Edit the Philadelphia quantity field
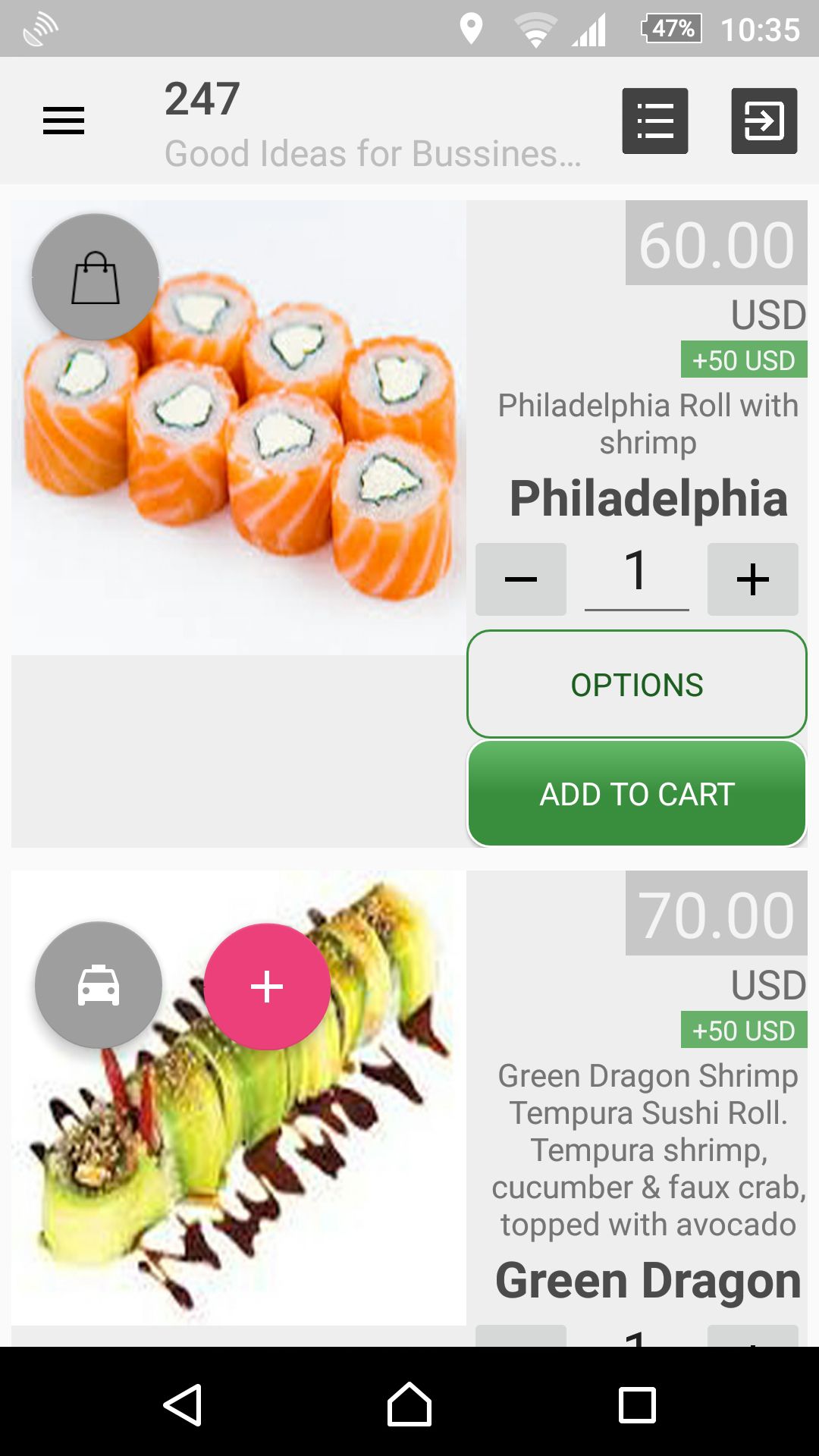This screenshot has height=1456, width=819. pyautogui.click(x=636, y=575)
